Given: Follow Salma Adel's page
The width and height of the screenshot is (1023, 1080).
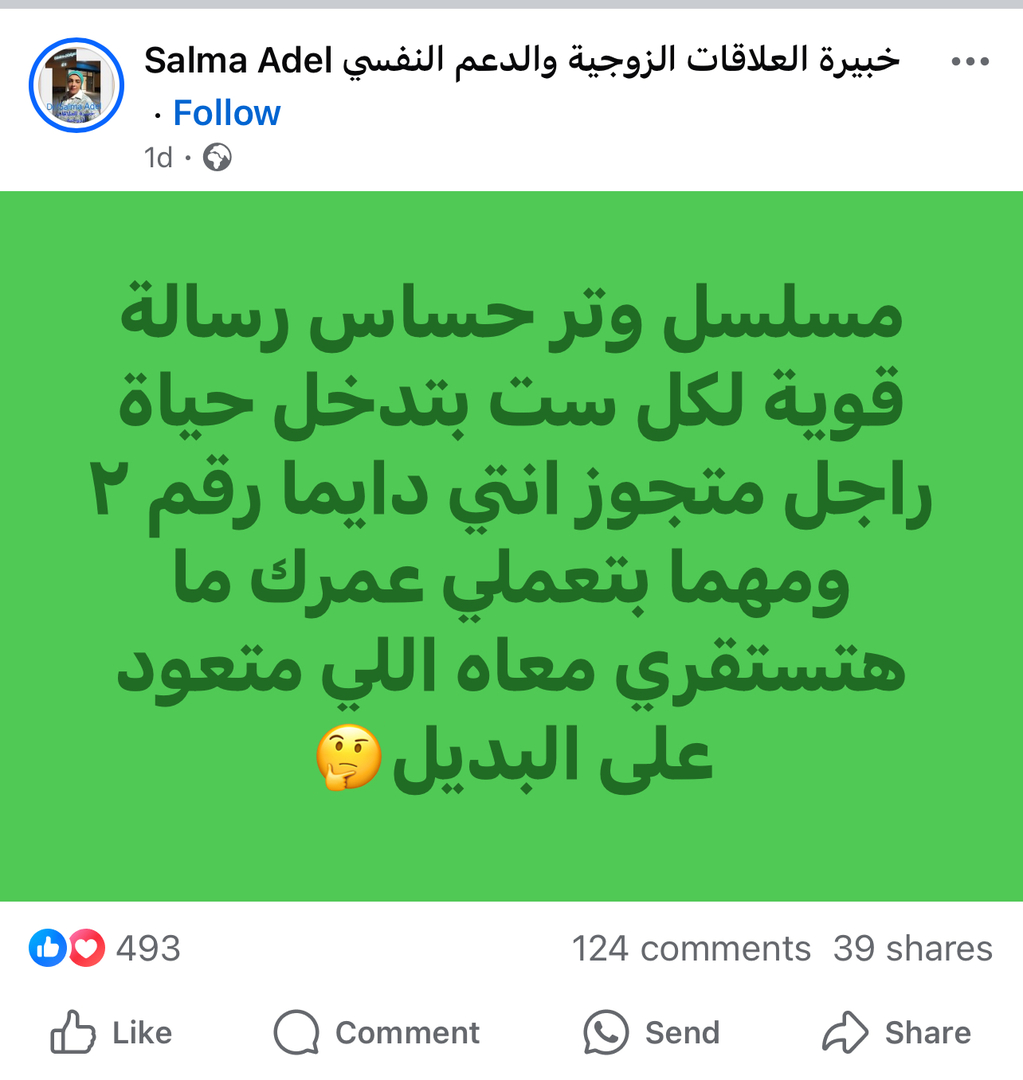Looking at the screenshot, I should point(226,113).
